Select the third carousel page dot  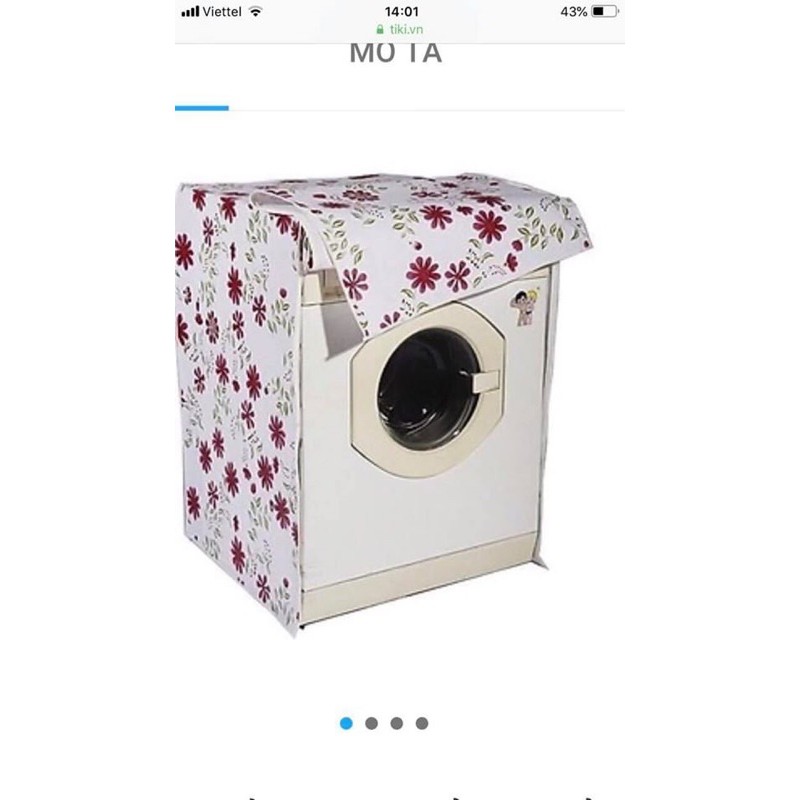click(397, 723)
